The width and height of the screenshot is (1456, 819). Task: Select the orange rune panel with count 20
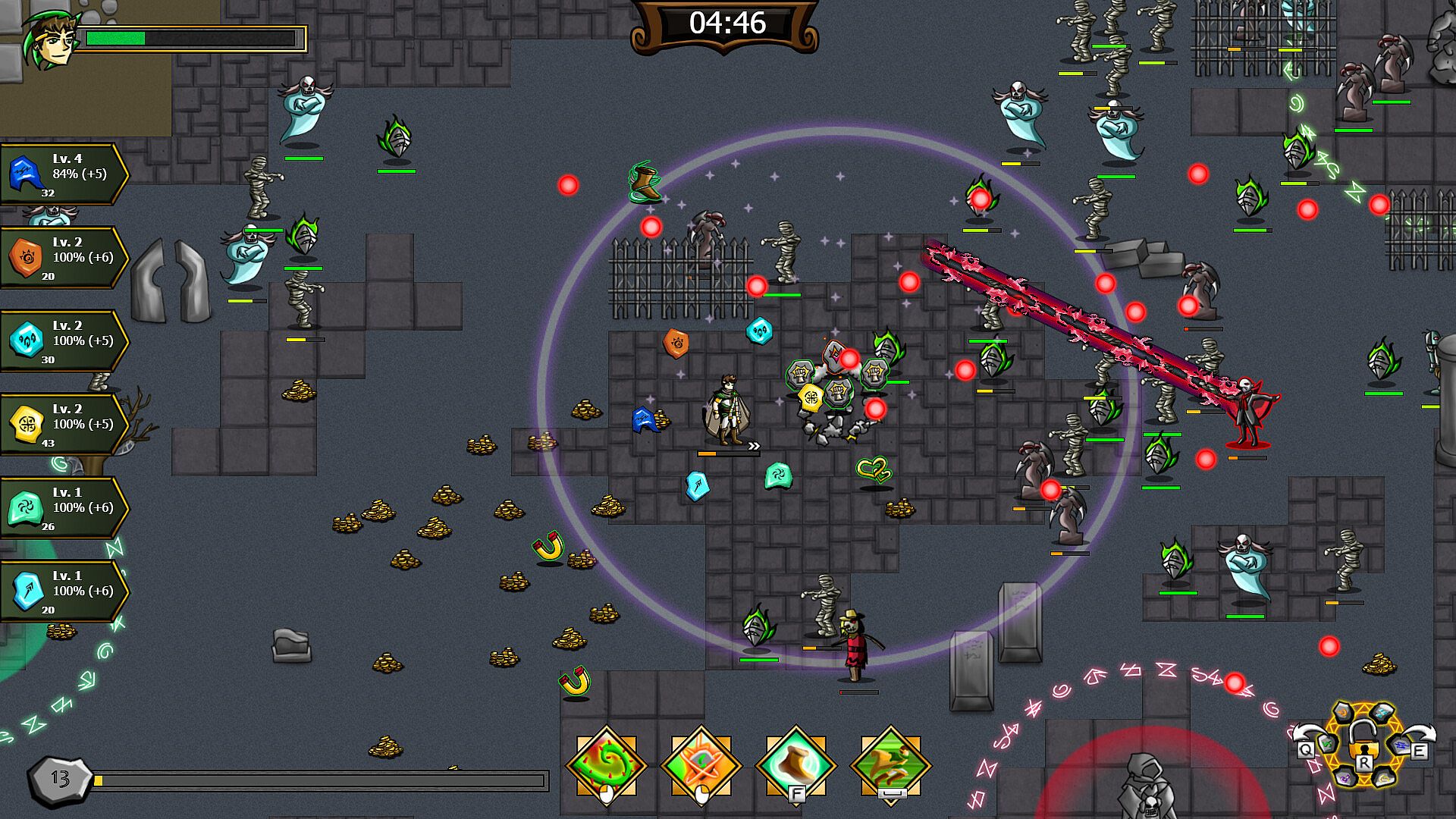pyautogui.click(x=62, y=258)
